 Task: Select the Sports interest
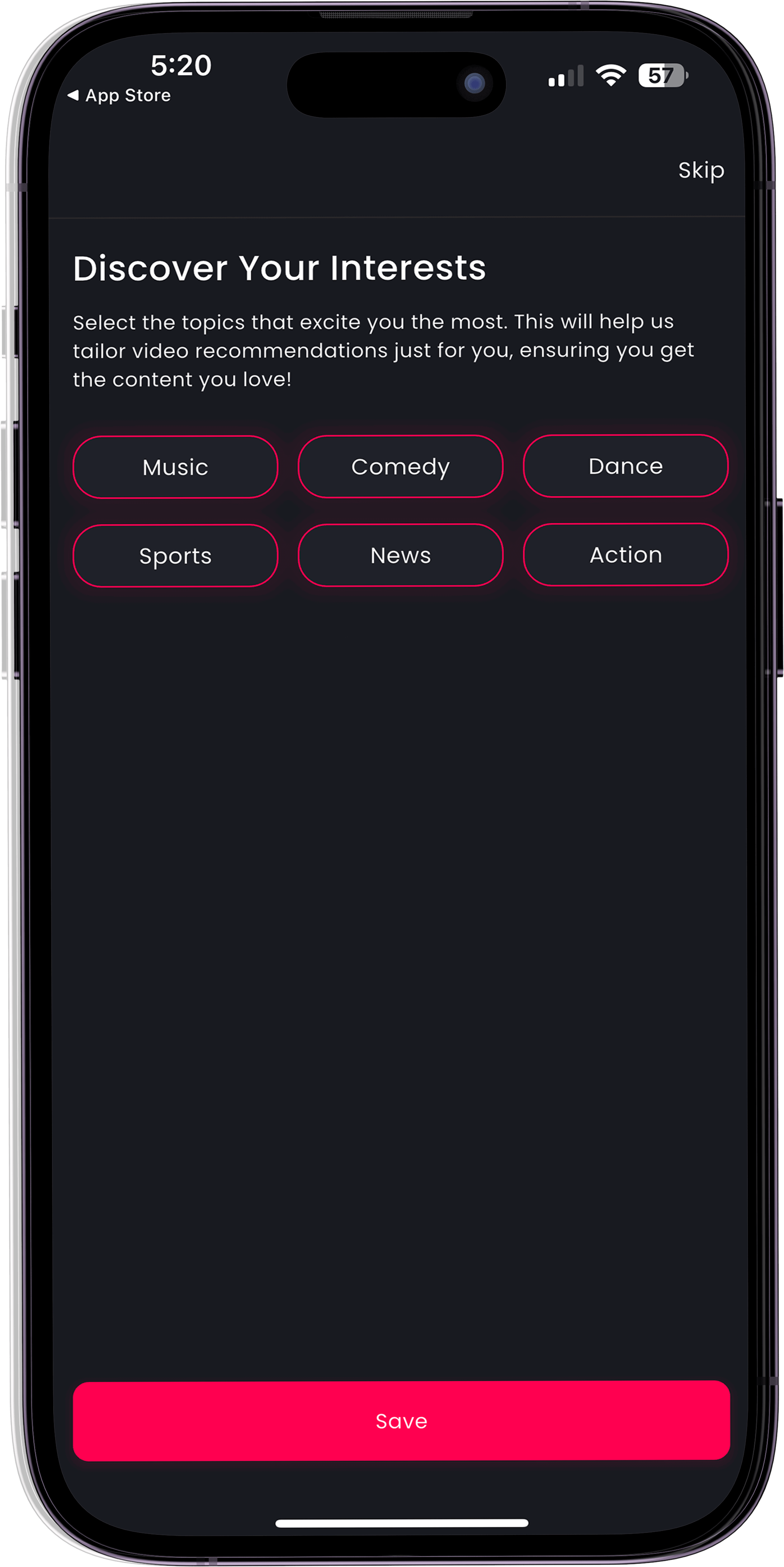[175, 555]
